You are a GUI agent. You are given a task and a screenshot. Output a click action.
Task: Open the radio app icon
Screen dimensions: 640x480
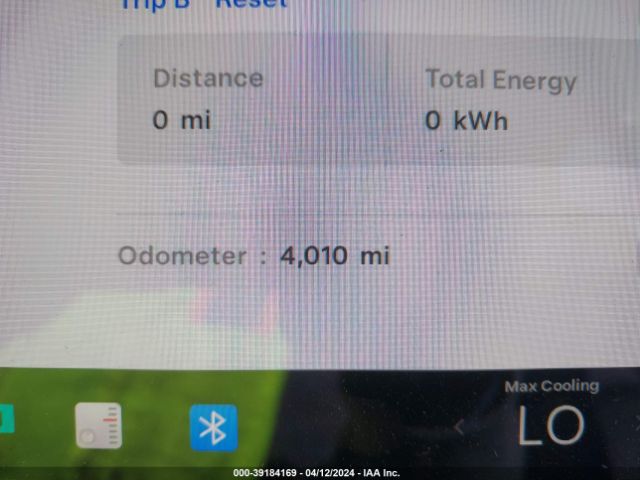98,425
